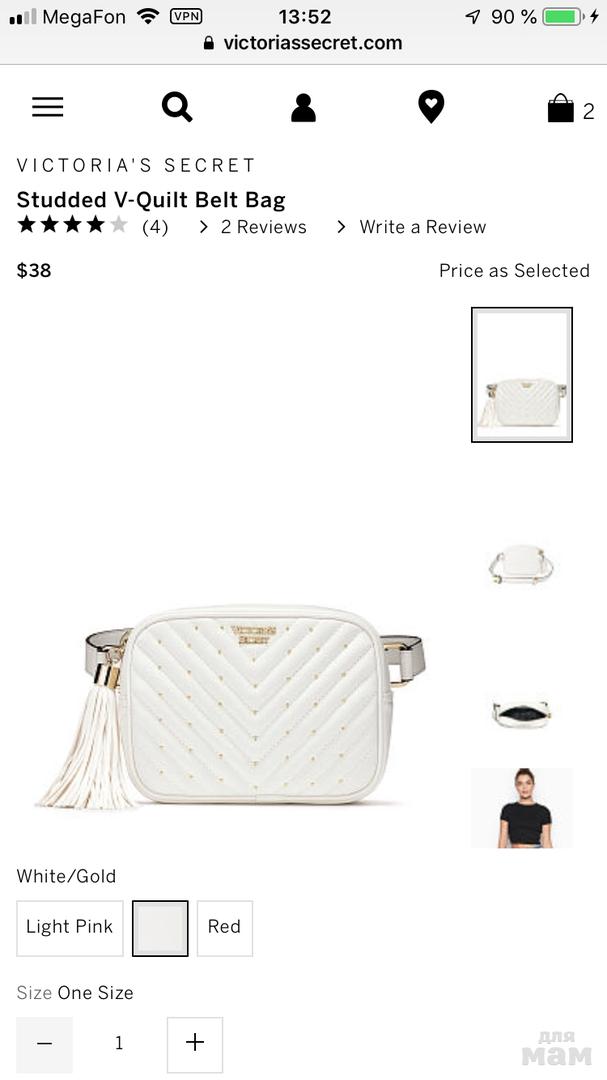View the model photo thumbnail
The height and width of the screenshot is (1080, 607).
pyautogui.click(x=521, y=808)
